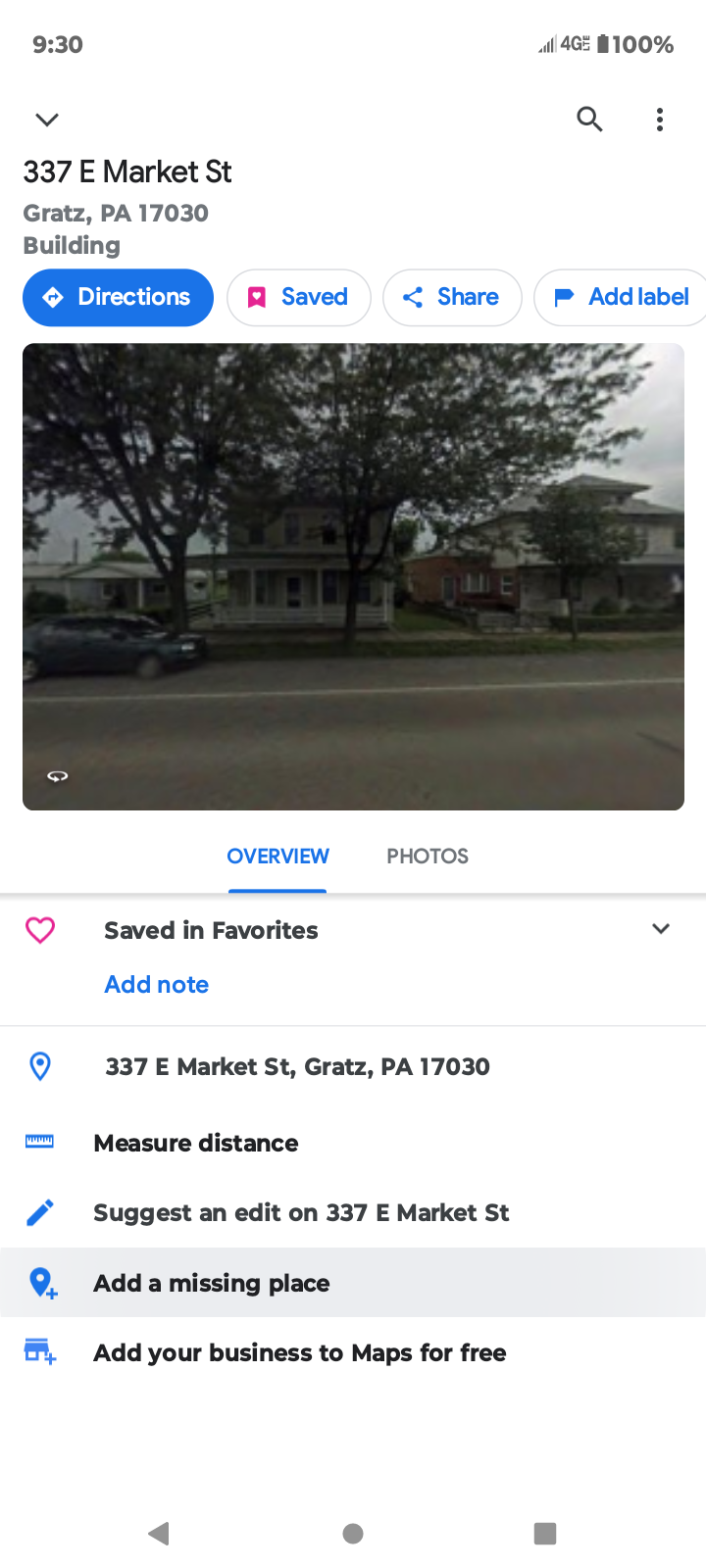
Task: Expand the Saved in Favorites section
Action: (661, 929)
